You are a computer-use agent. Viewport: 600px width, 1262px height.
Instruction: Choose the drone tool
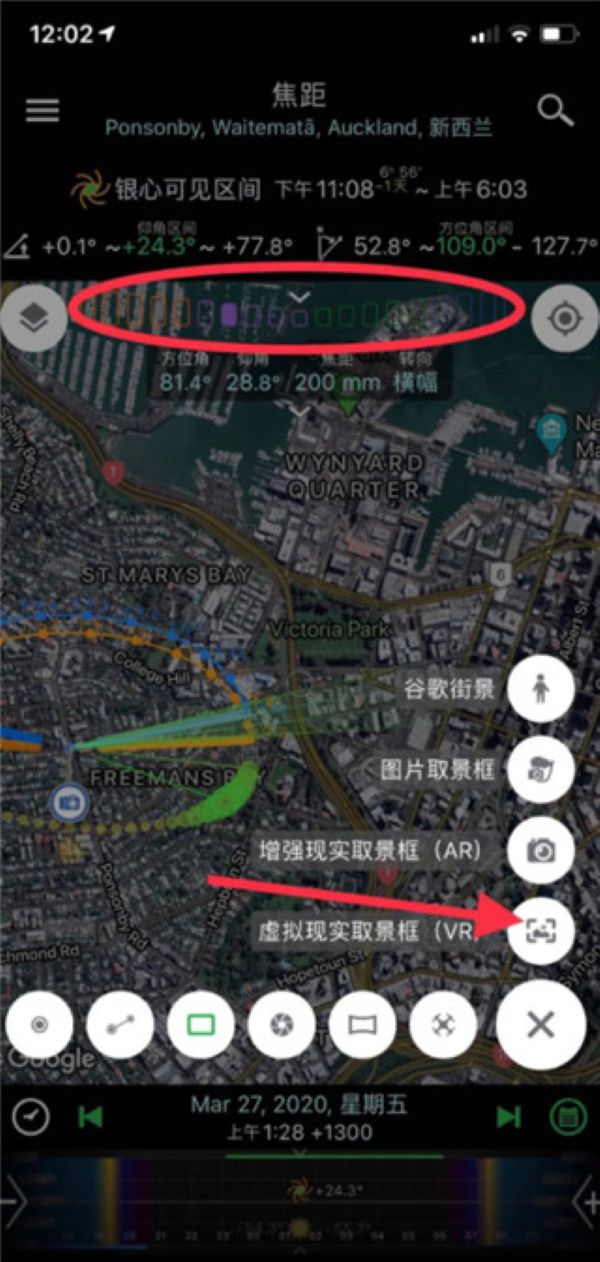tap(442, 1025)
